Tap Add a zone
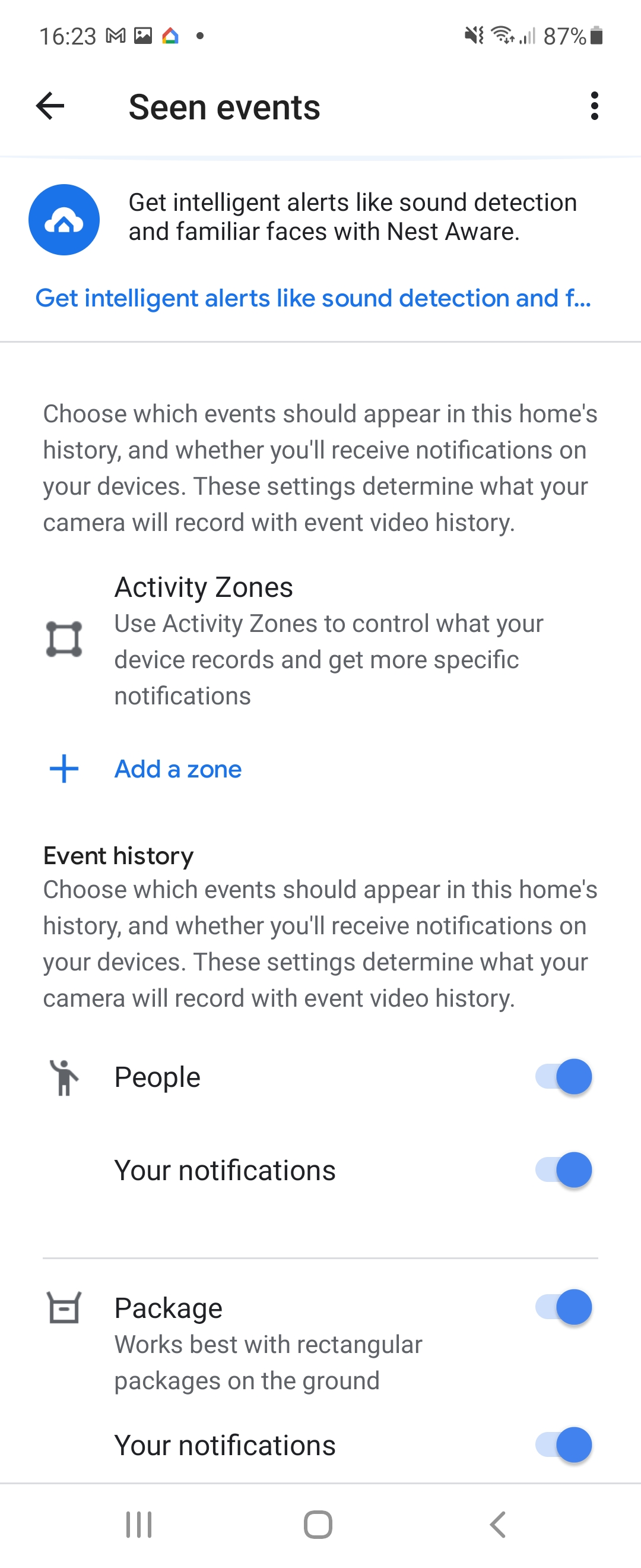 (x=177, y=769)
